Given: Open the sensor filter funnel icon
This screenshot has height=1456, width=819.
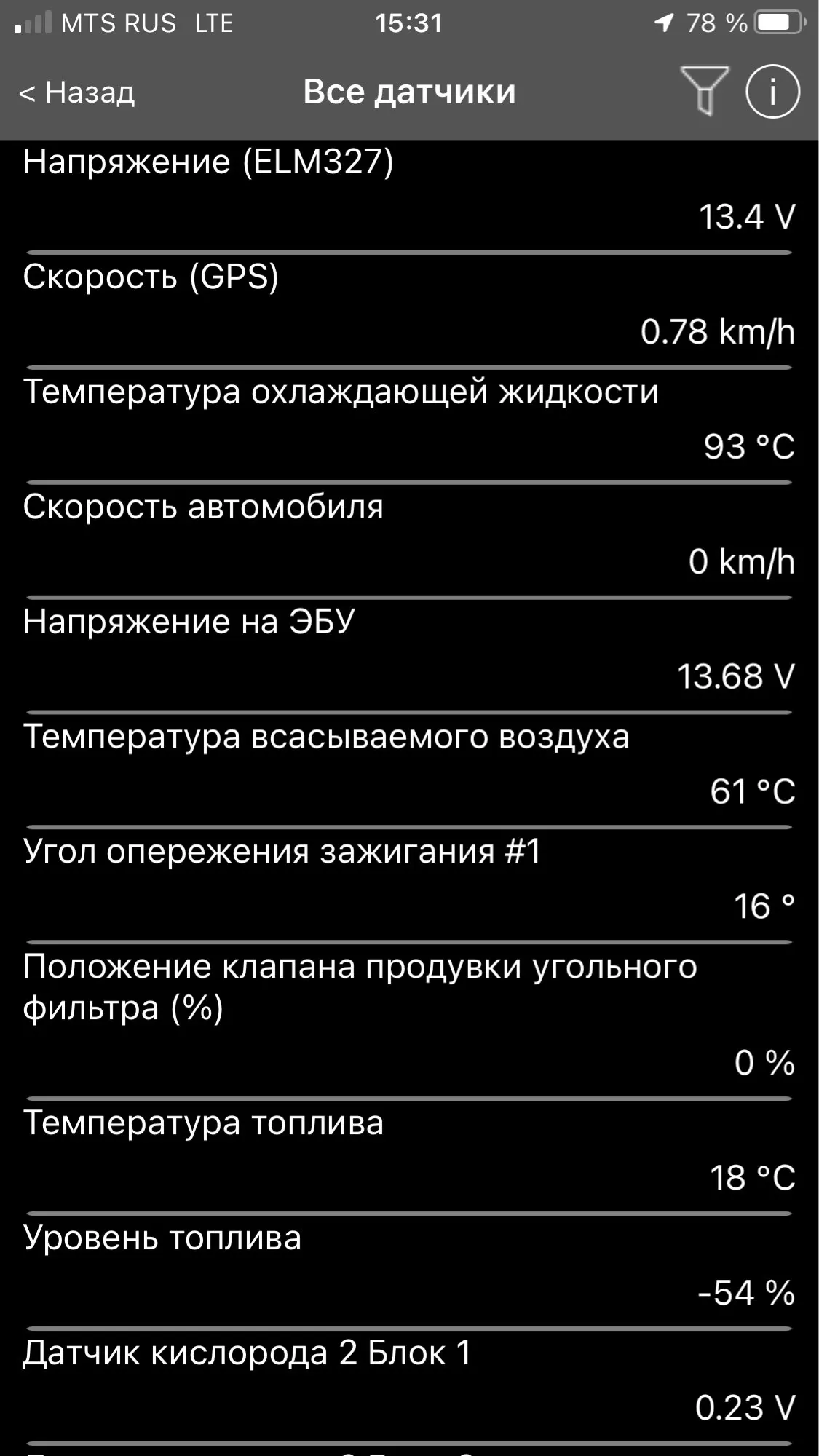Looking at the screenshot, I should (x=703, y=91).
